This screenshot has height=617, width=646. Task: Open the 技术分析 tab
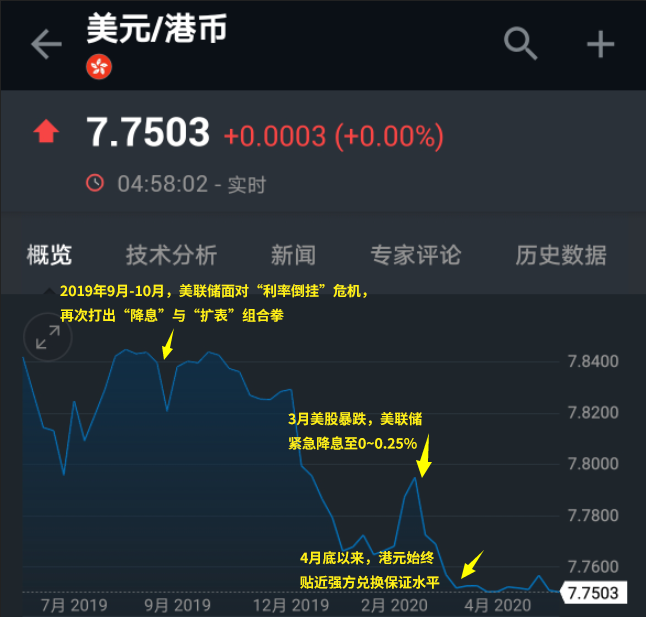tap(171, 255)
